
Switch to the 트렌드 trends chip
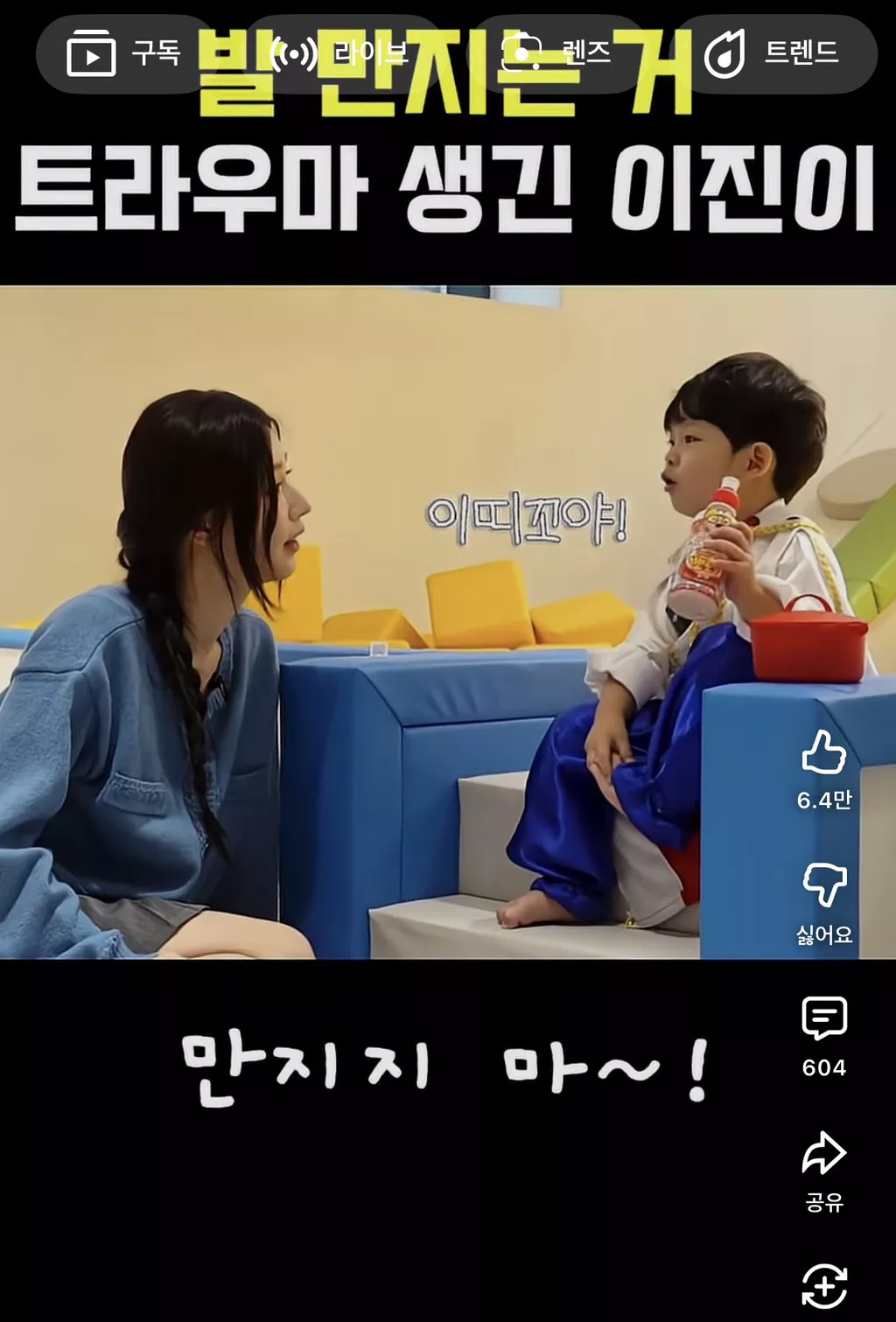click(x=774, y=54)
